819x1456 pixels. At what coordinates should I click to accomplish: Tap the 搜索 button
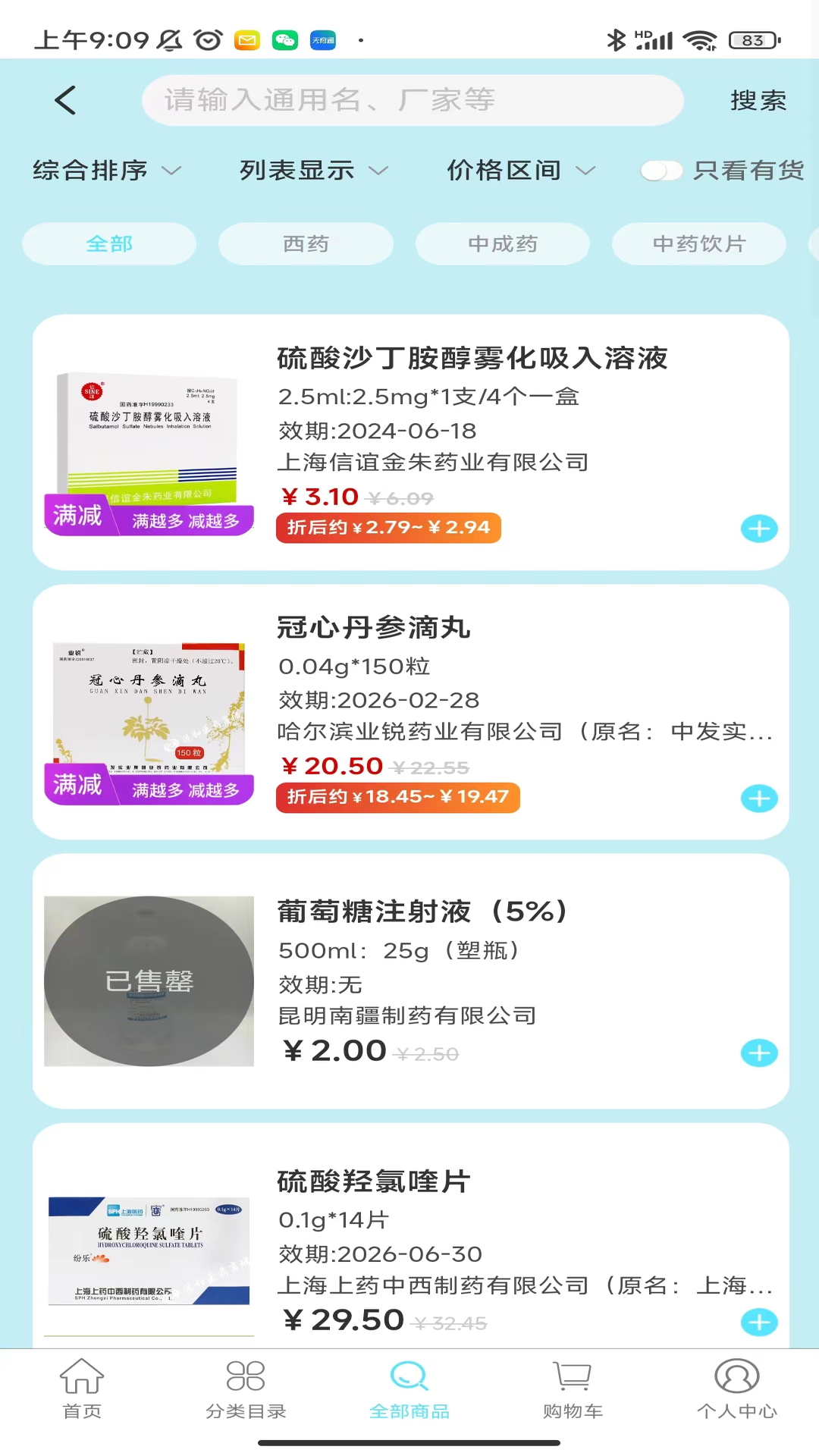click(x=758, y=100)
